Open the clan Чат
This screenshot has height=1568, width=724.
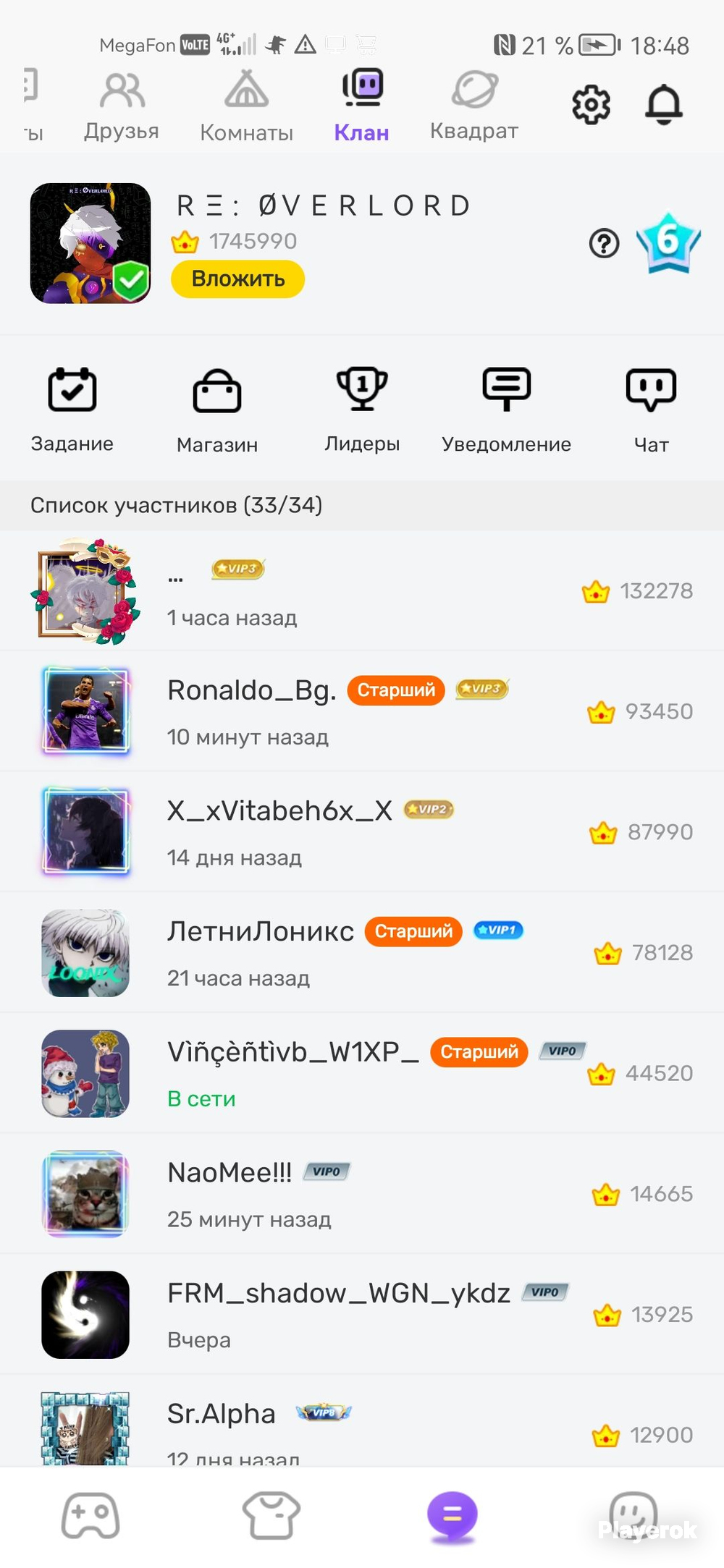pos(652,410)
